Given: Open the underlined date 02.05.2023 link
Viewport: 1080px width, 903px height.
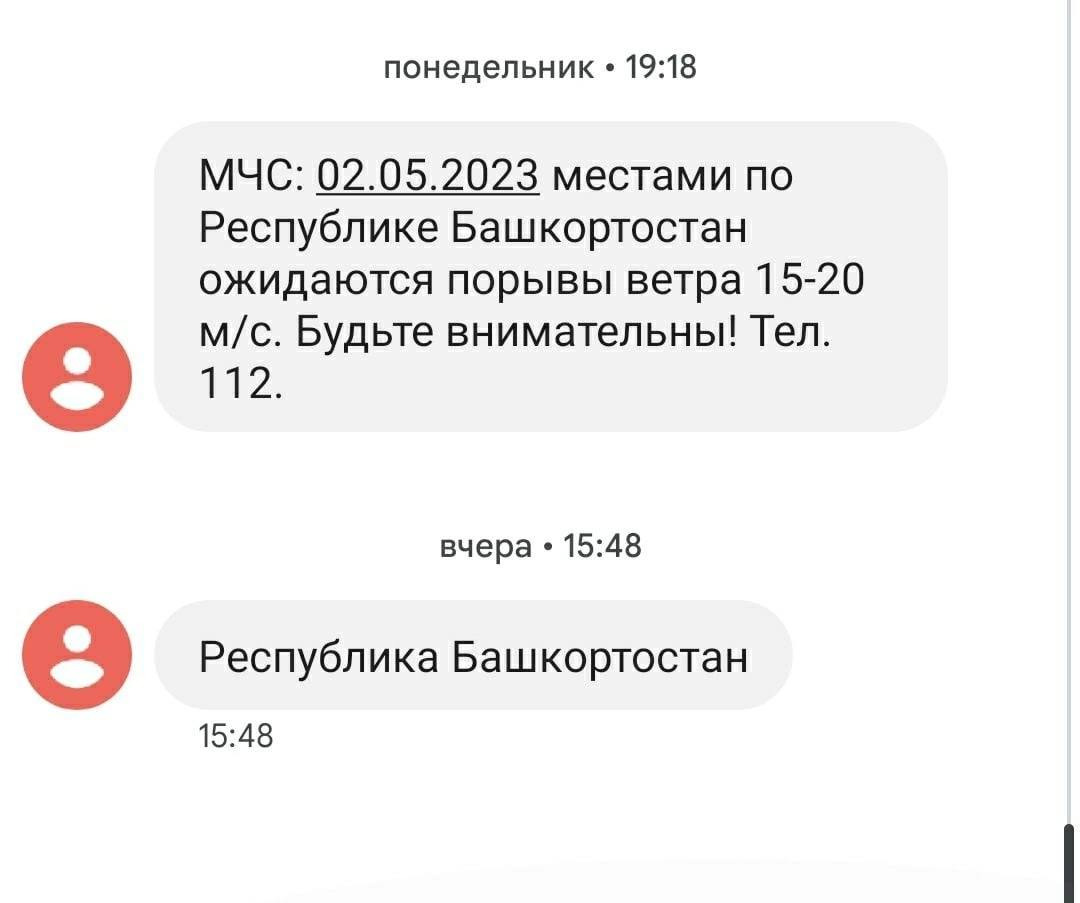Looking at the screenshot, I should (427, 177).
